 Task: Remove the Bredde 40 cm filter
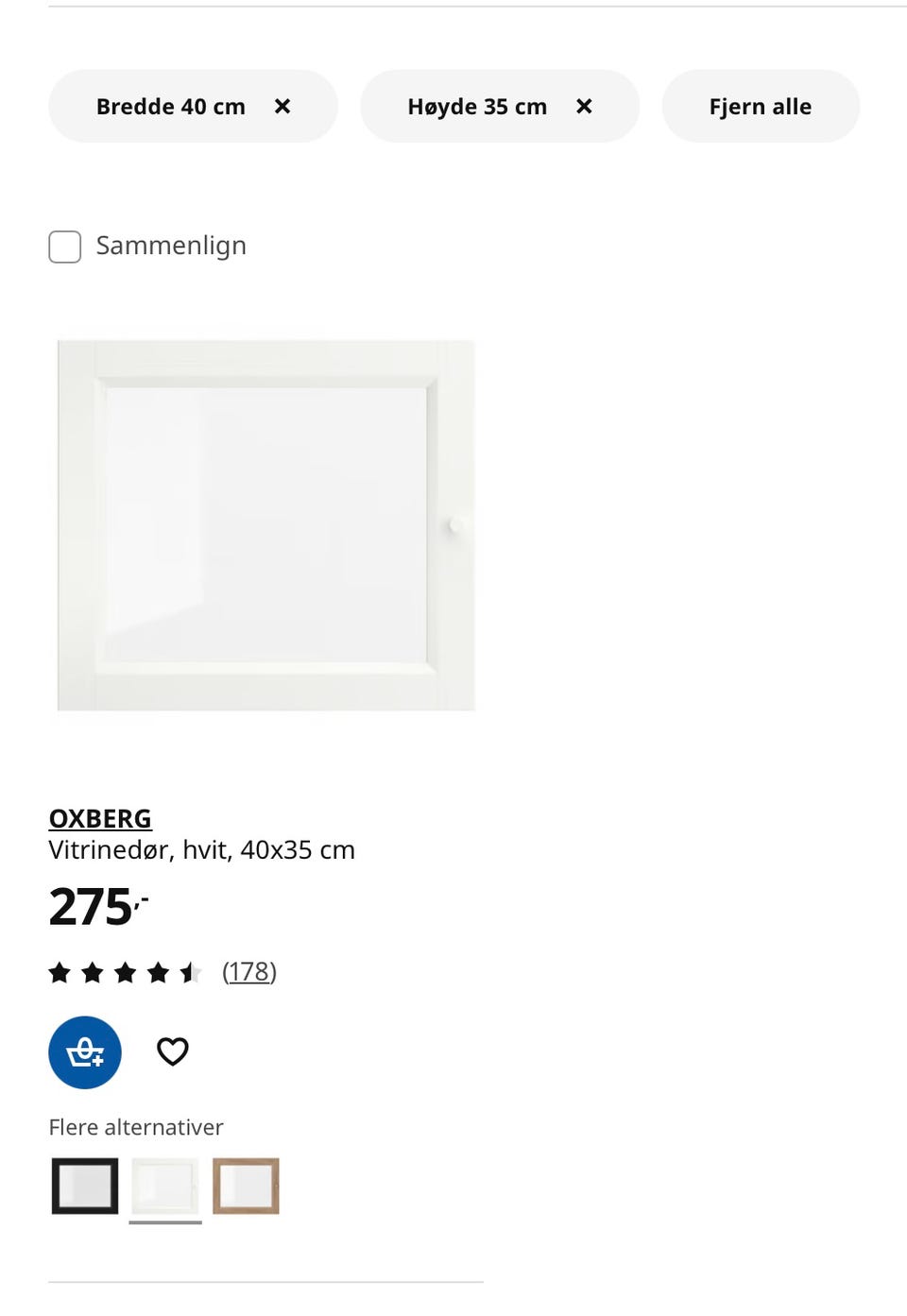282,106
